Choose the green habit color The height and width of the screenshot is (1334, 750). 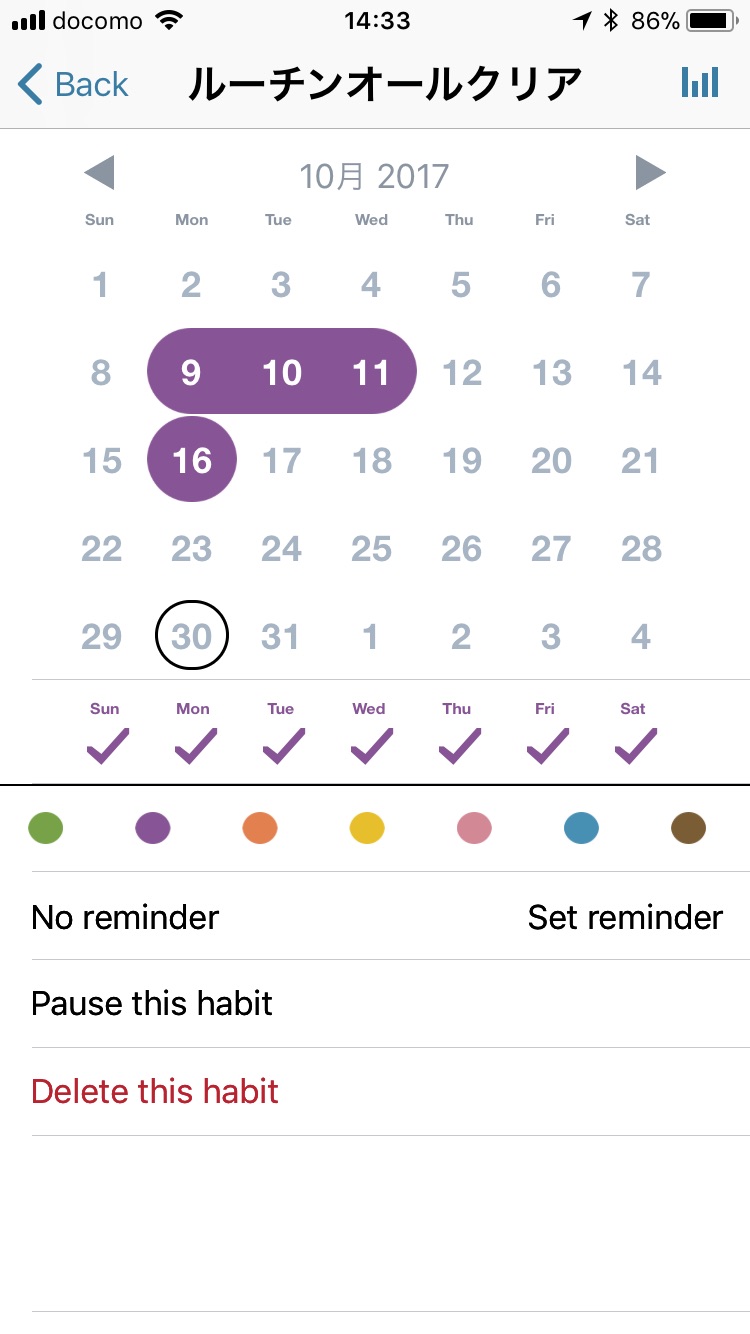(46, 828)
